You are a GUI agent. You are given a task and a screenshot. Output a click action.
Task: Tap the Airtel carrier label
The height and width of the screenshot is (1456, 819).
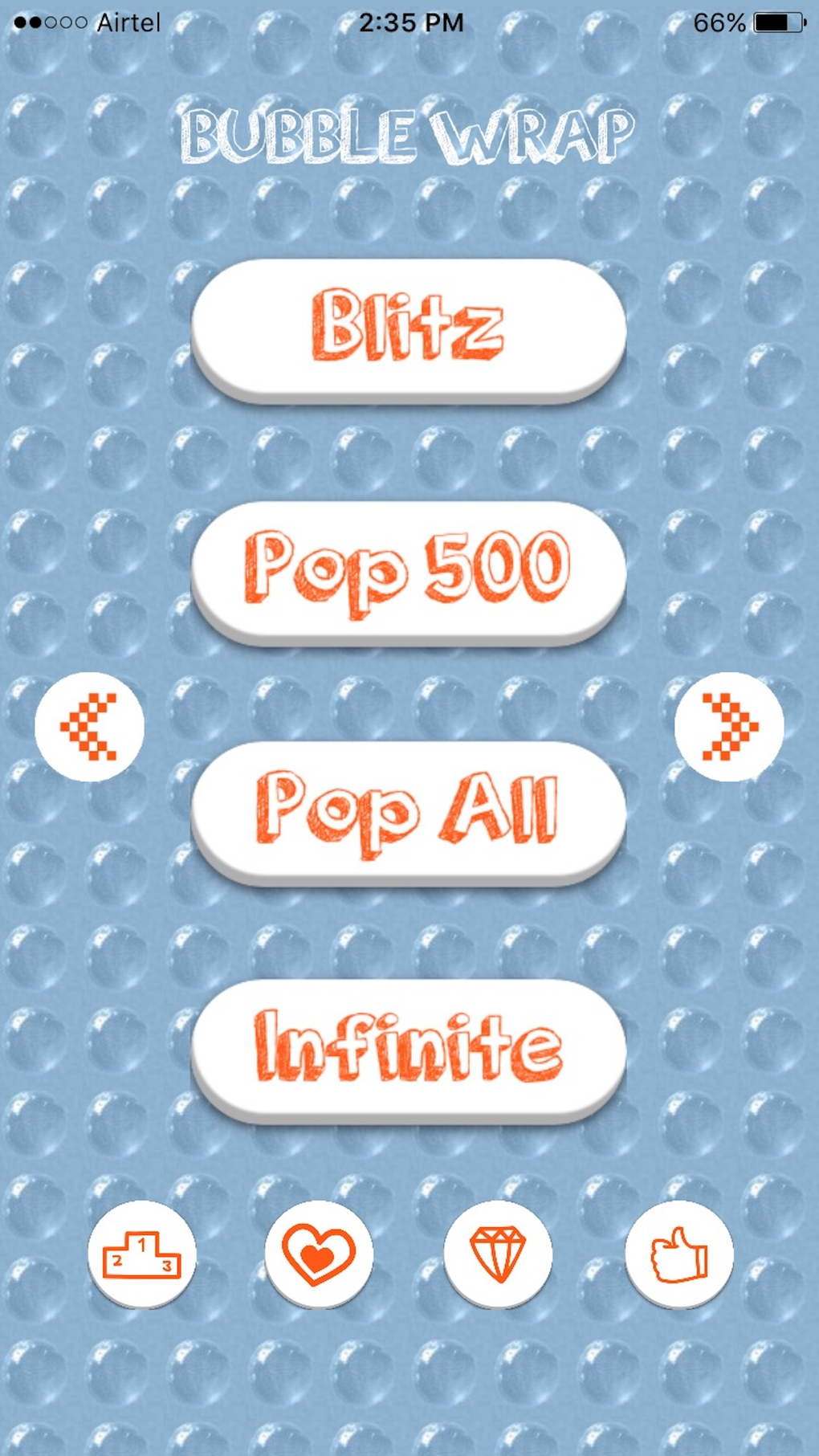pyautogui.click(x=128, y=23)
